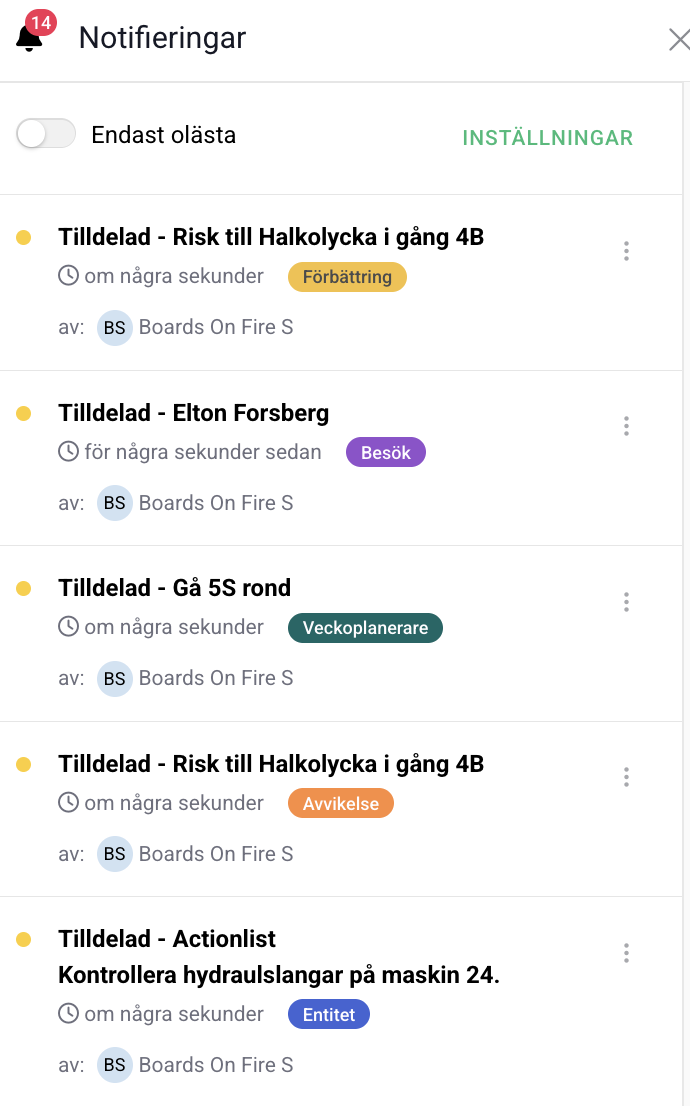The width and height of the screenshot is (690, 1106).
Task: Tap the notification bell with 14 badge
Action: coord(31,38)
